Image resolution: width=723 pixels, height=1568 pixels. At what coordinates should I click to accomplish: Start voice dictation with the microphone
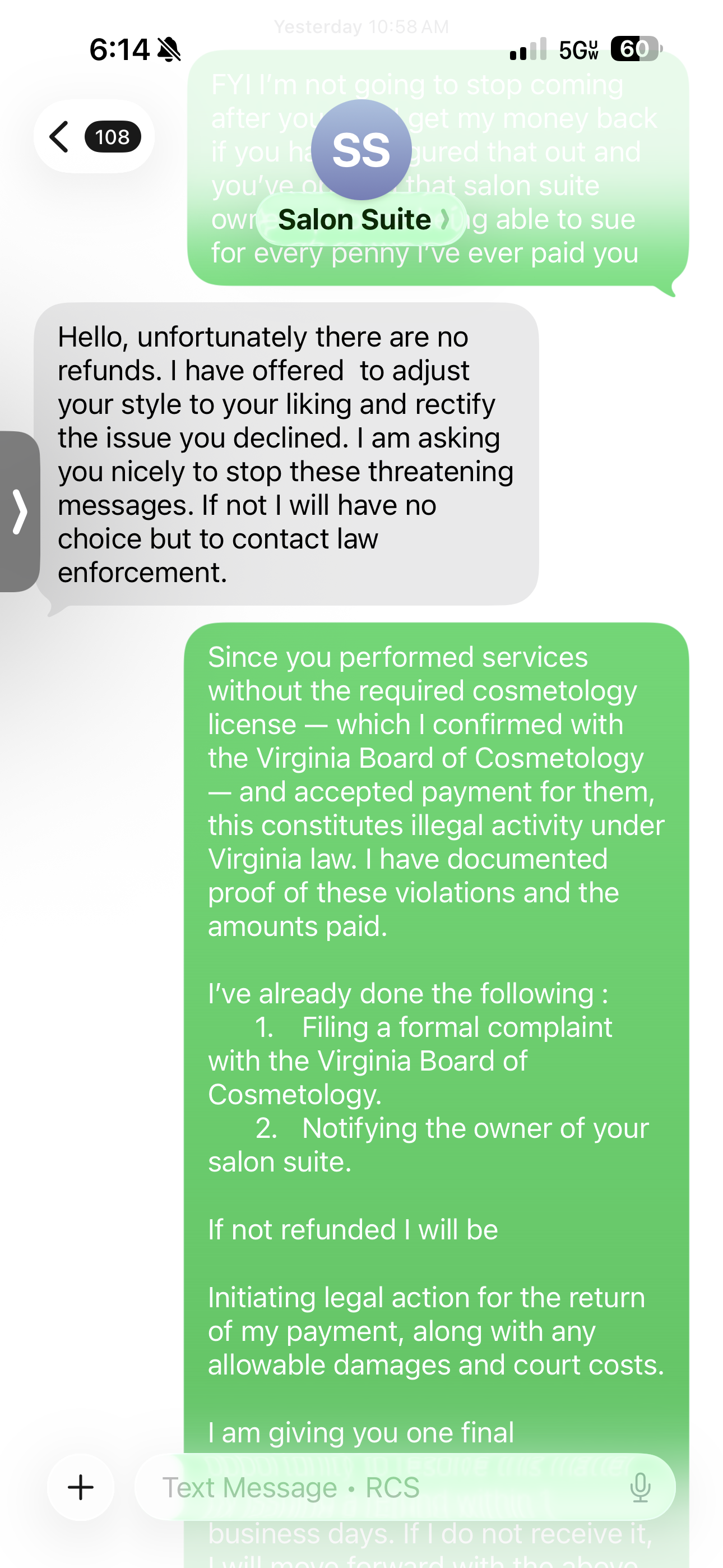pos(639,1487)
